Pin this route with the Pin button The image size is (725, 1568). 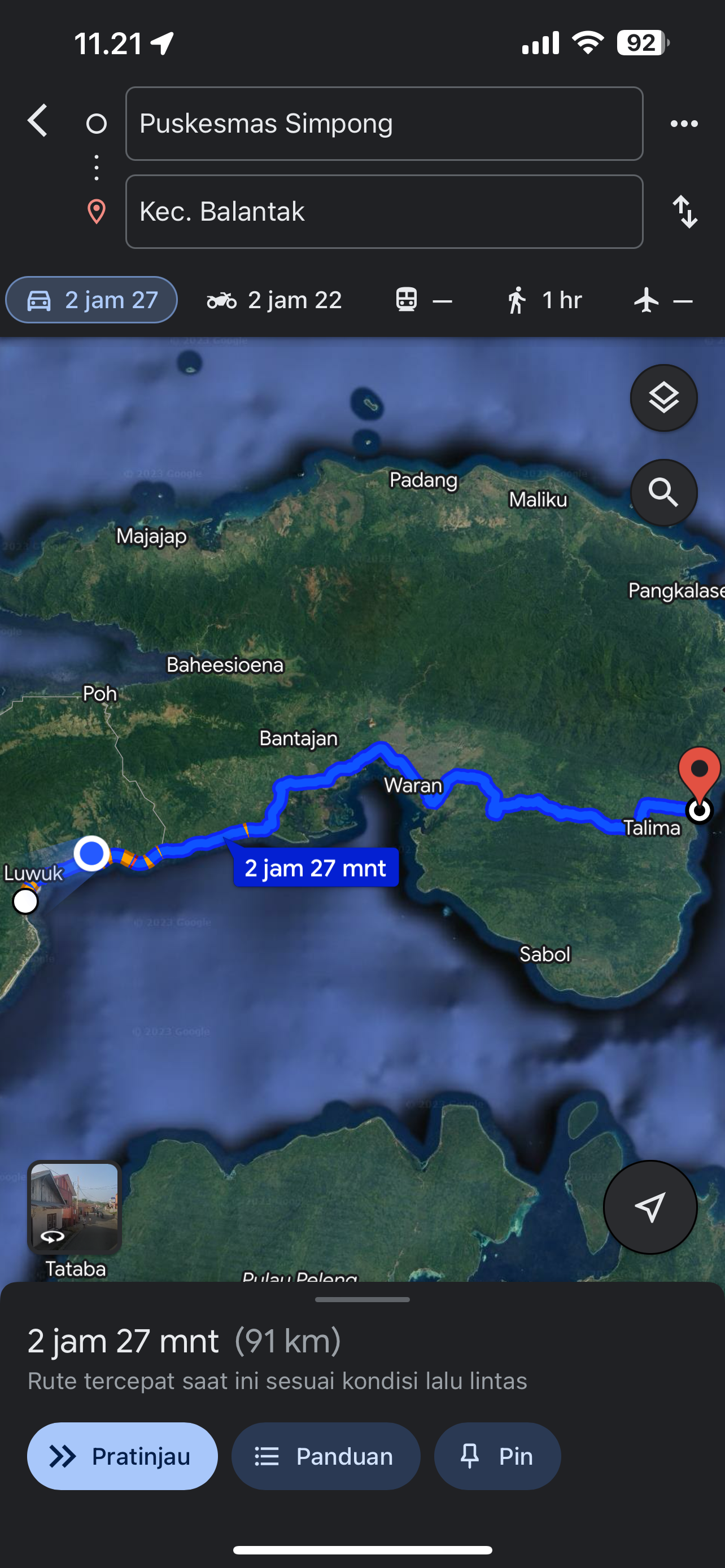point(497,1456)
